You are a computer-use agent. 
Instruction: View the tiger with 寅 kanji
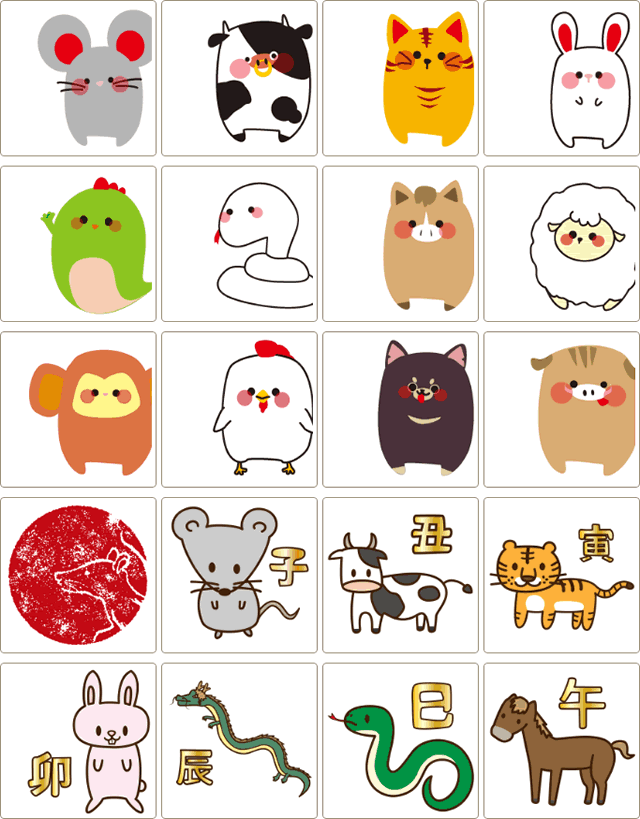[x=561, y=575]
